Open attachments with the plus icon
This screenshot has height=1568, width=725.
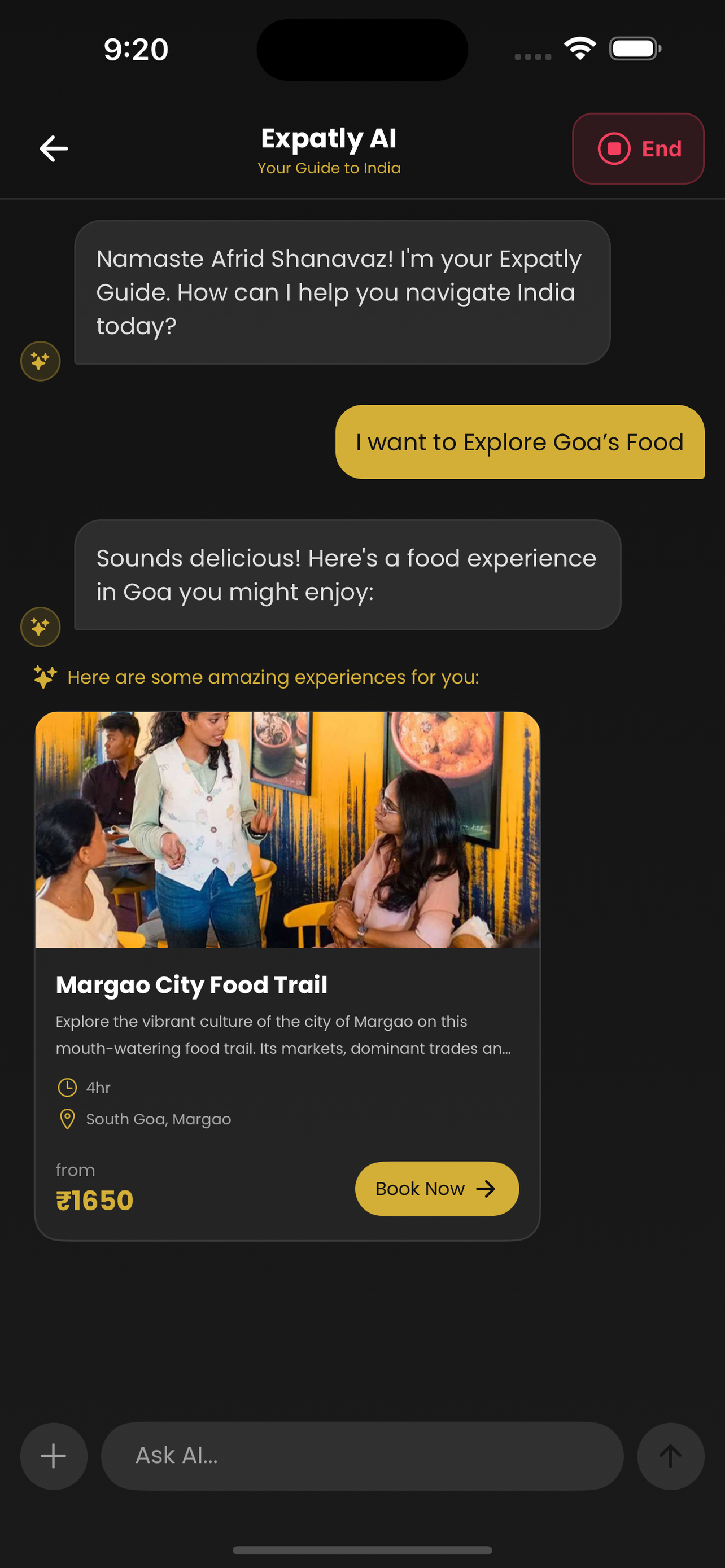(54, 1456)
